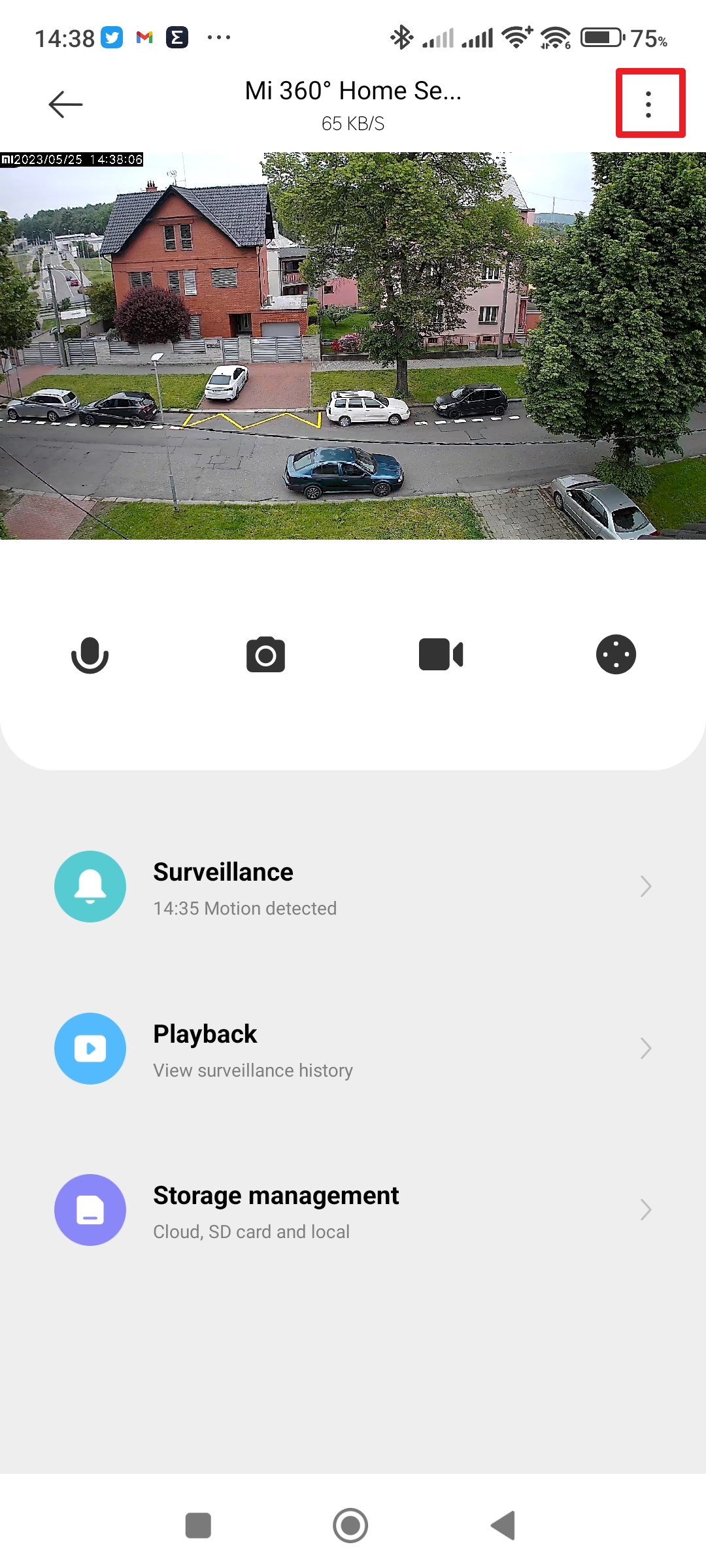Start recording with the video icon
Viewport: 706px width, 1568px height.
point(441,655)
